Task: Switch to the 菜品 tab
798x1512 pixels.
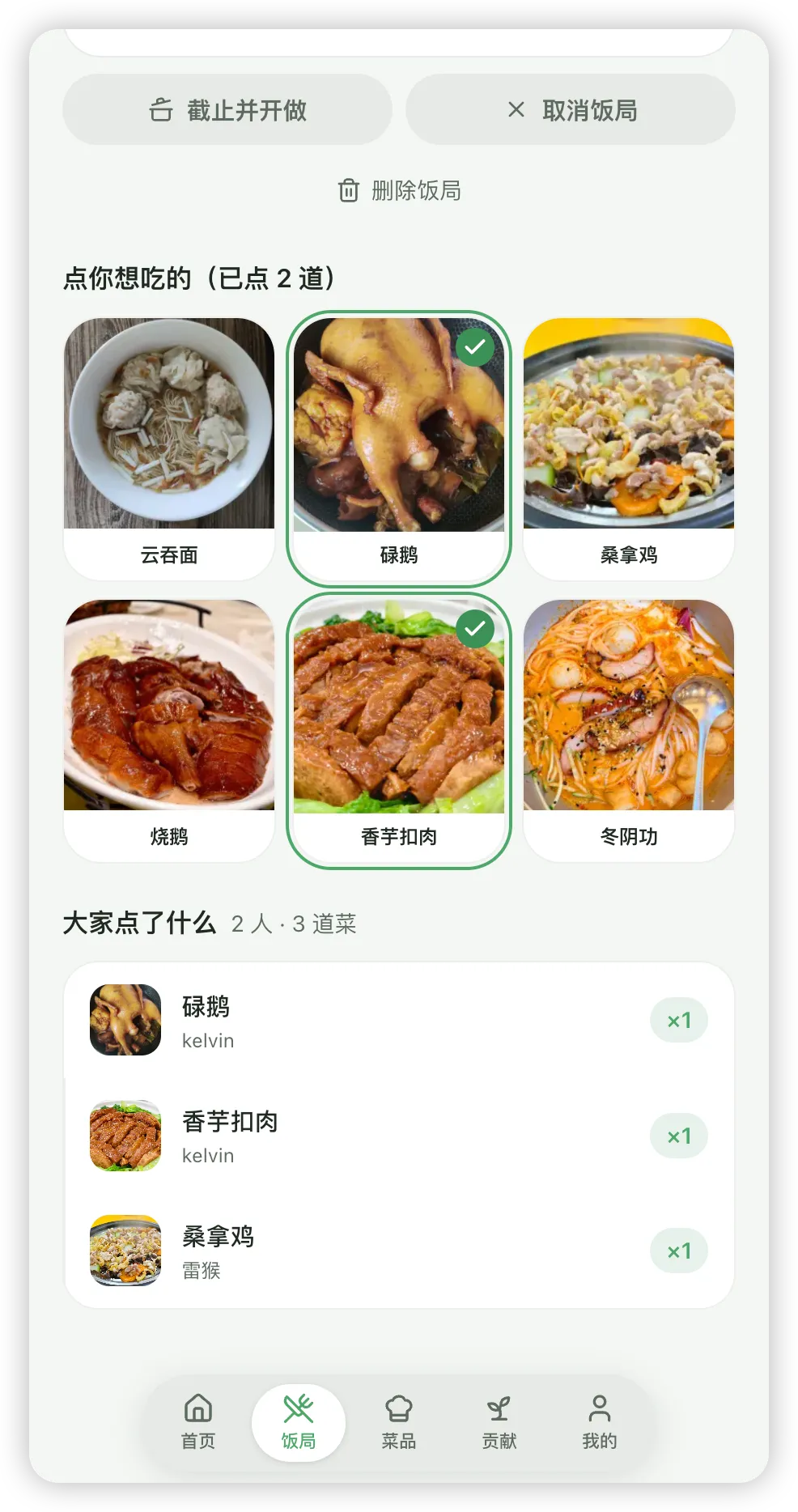Action: 399,1422
